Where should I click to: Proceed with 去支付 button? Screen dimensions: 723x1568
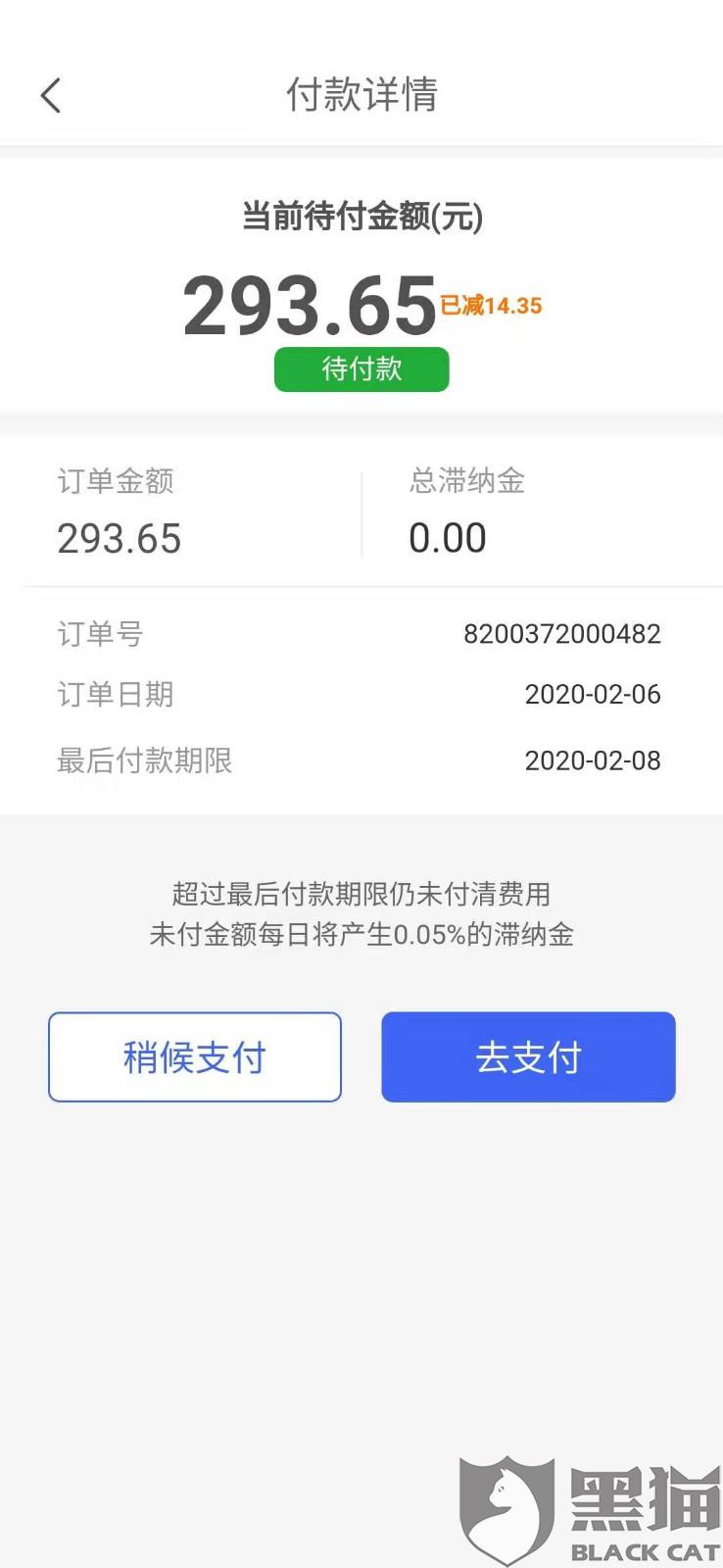pyautogui.click(x=528, y=1056)
